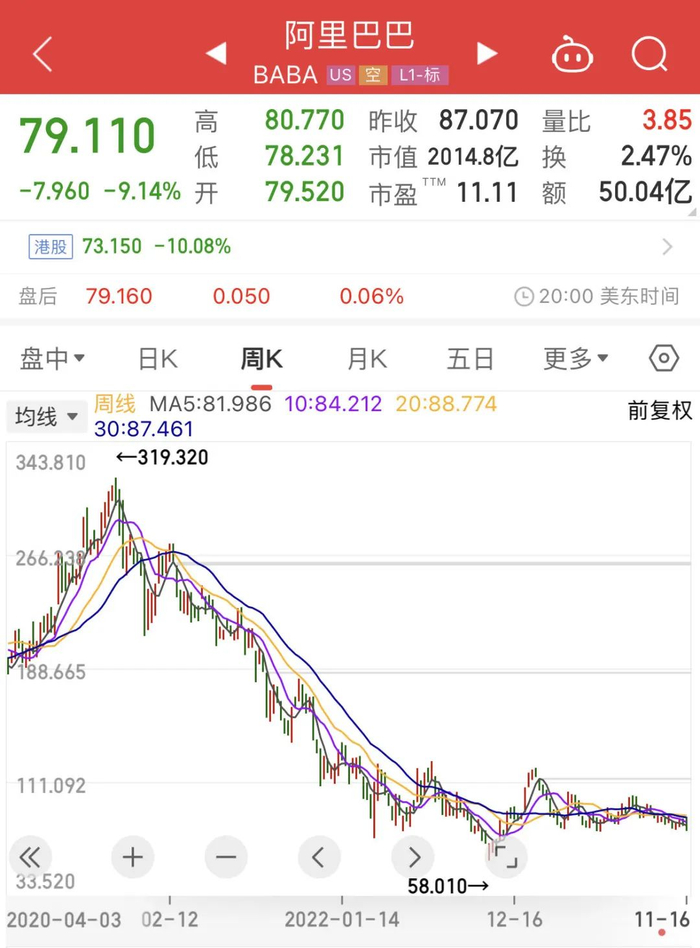The height and width of the screenshot is (948, 700).
Task: Change the 前复权 adjustment setting
Action: (x=659, y=411)
